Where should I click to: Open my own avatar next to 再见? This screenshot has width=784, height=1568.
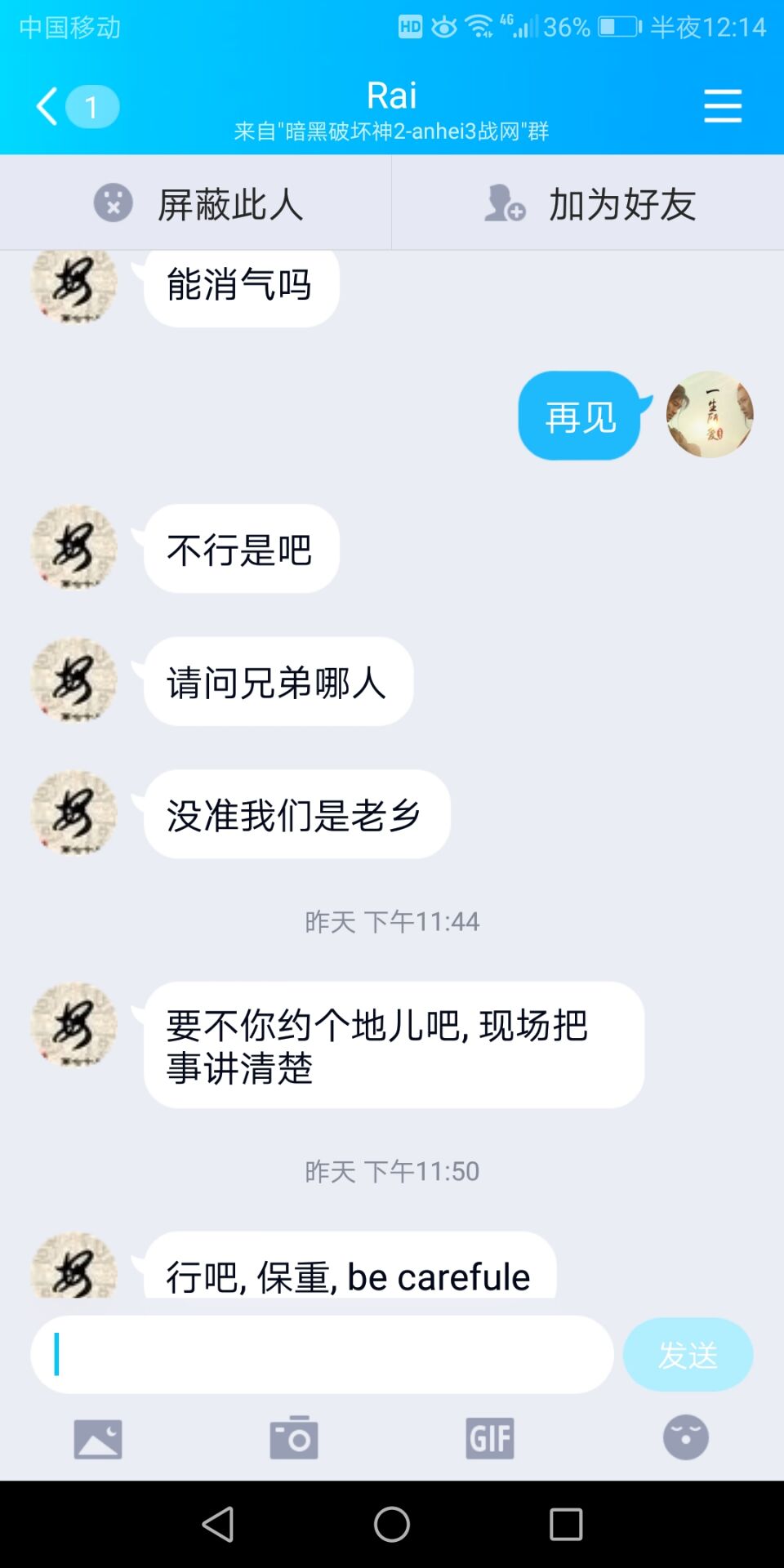pos(710,415)
